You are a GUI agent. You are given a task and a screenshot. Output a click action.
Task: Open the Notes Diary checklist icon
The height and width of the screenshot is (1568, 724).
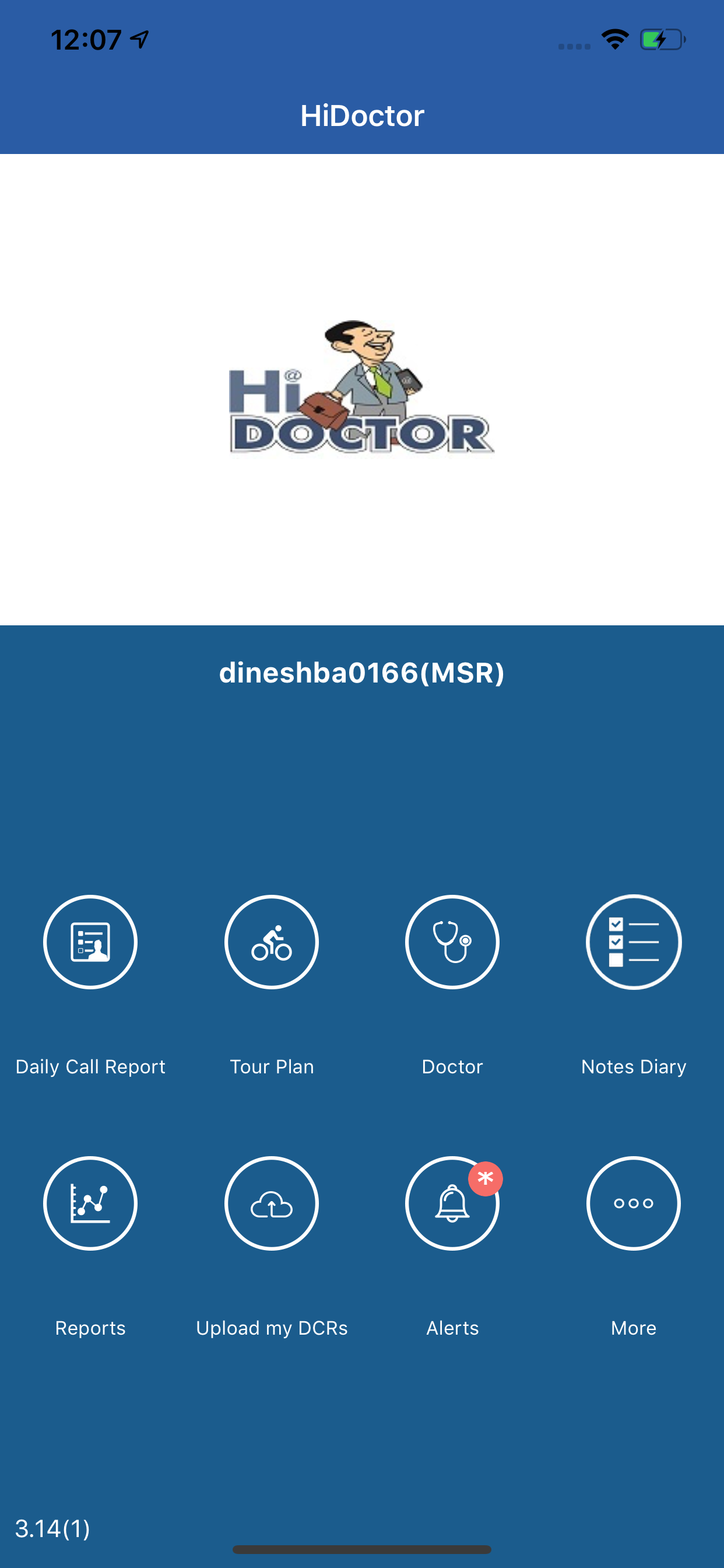click(x=633, y=941)
